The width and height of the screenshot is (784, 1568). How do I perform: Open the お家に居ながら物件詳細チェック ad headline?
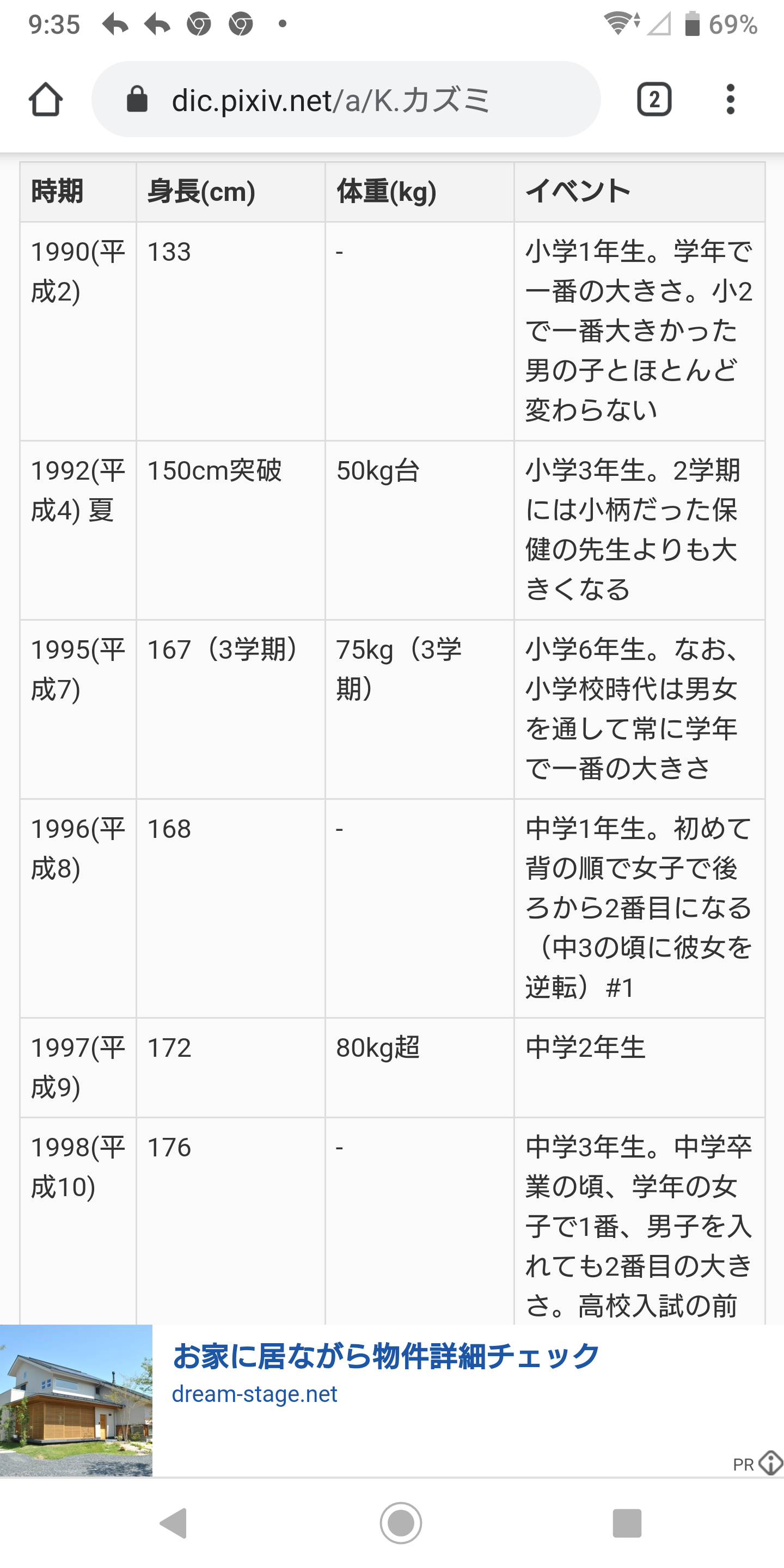[x=386, y=1356]
